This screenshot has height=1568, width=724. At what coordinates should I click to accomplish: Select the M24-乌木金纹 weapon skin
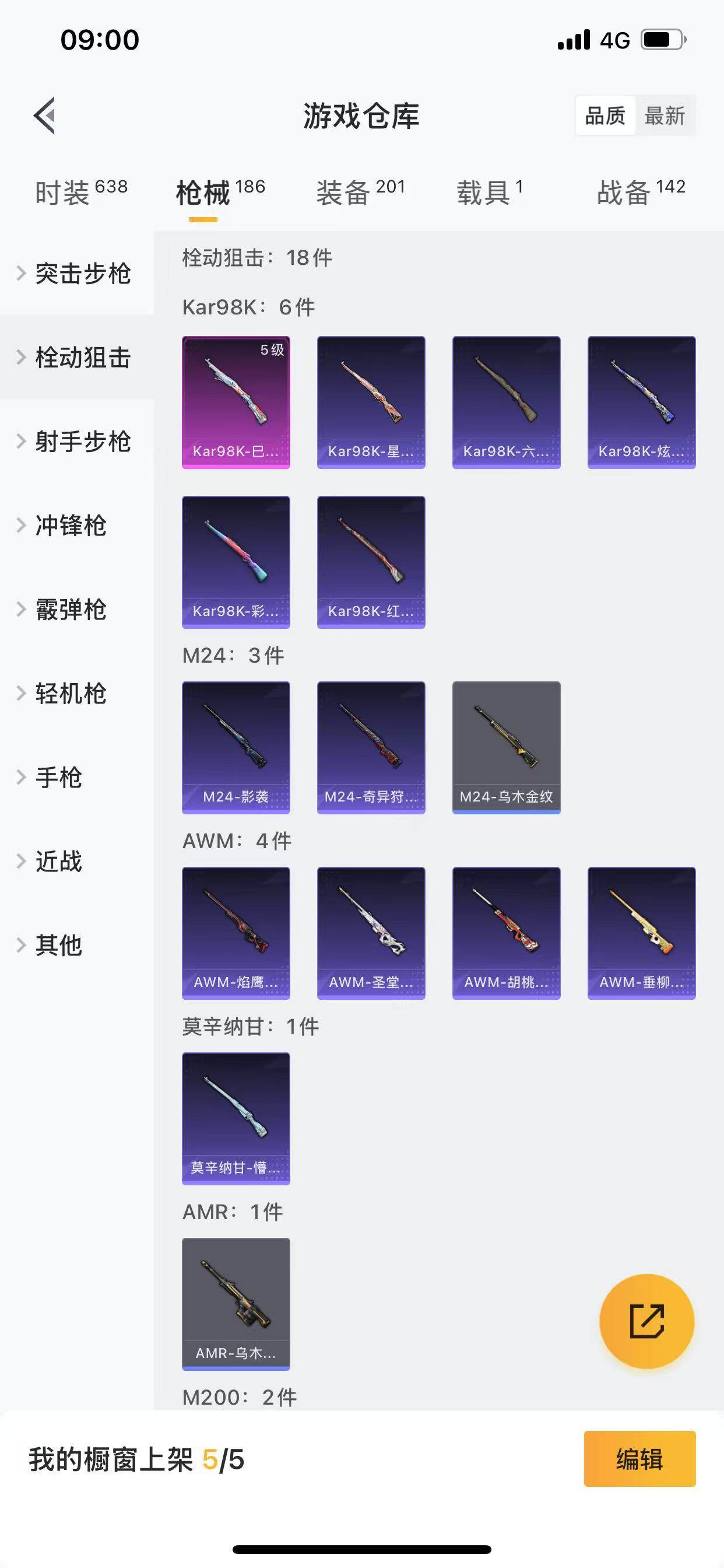pos(506,747)
